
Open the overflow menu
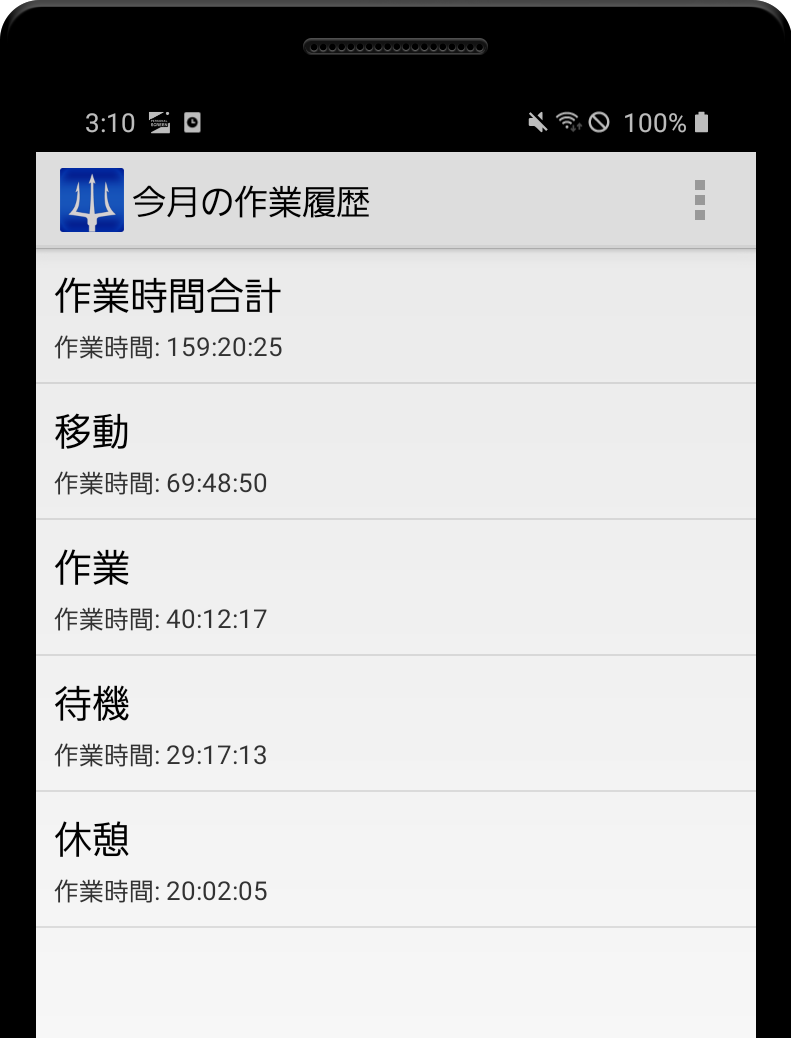pyautogui.click(x=699, y=200)
